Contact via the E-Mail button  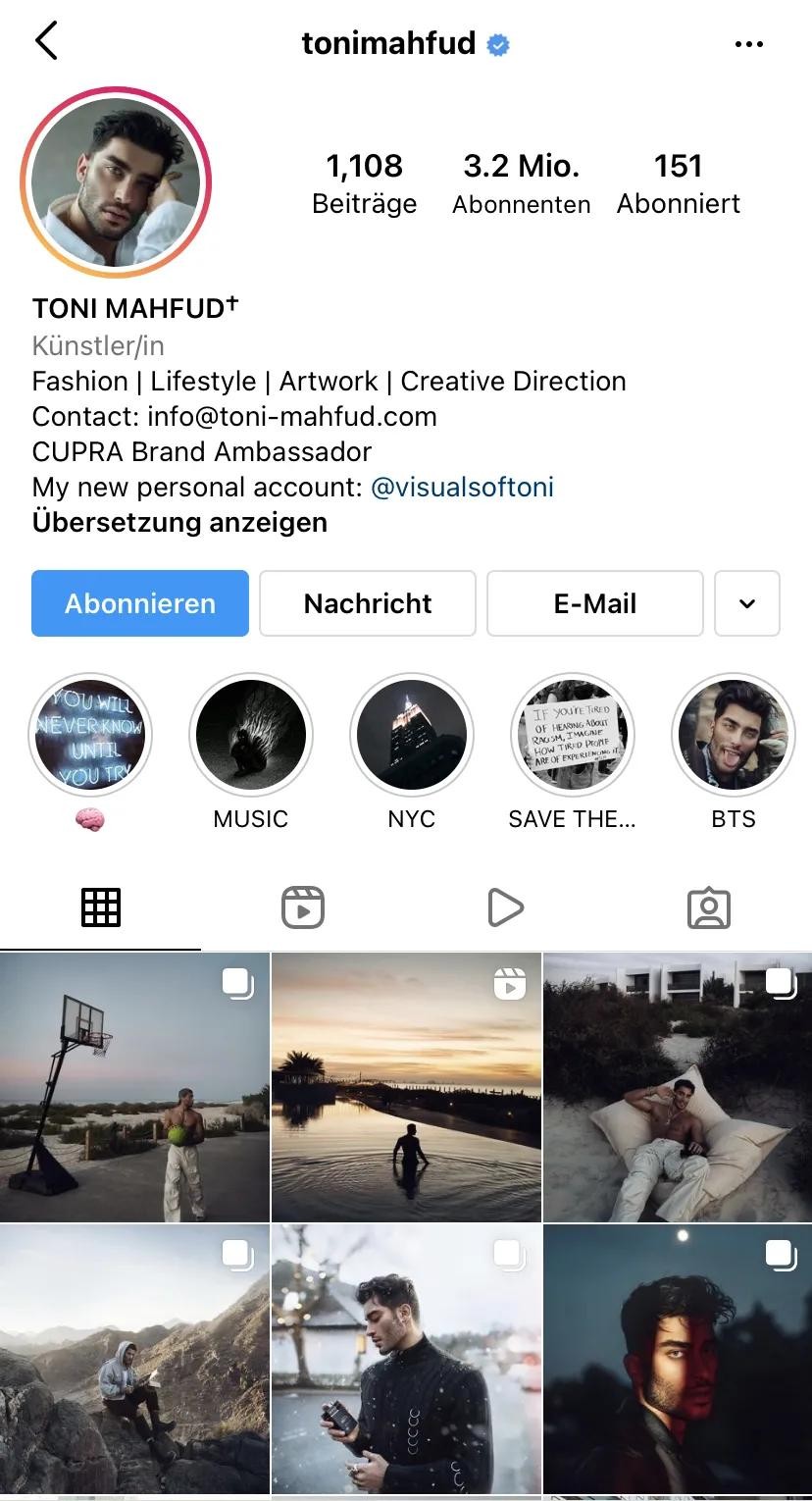[x=595, y=603]
